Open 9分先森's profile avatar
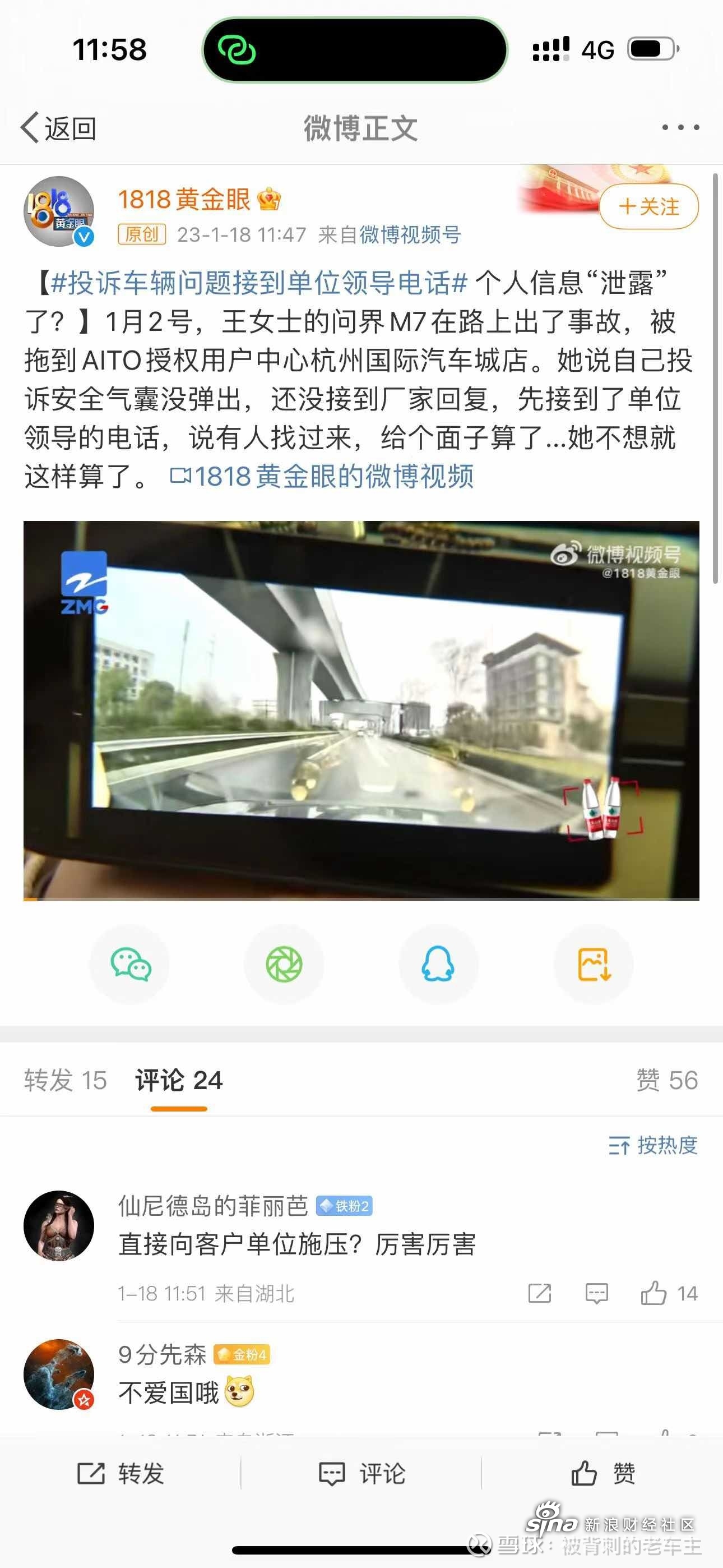The image size is (723, 1568). point(59,1375)
